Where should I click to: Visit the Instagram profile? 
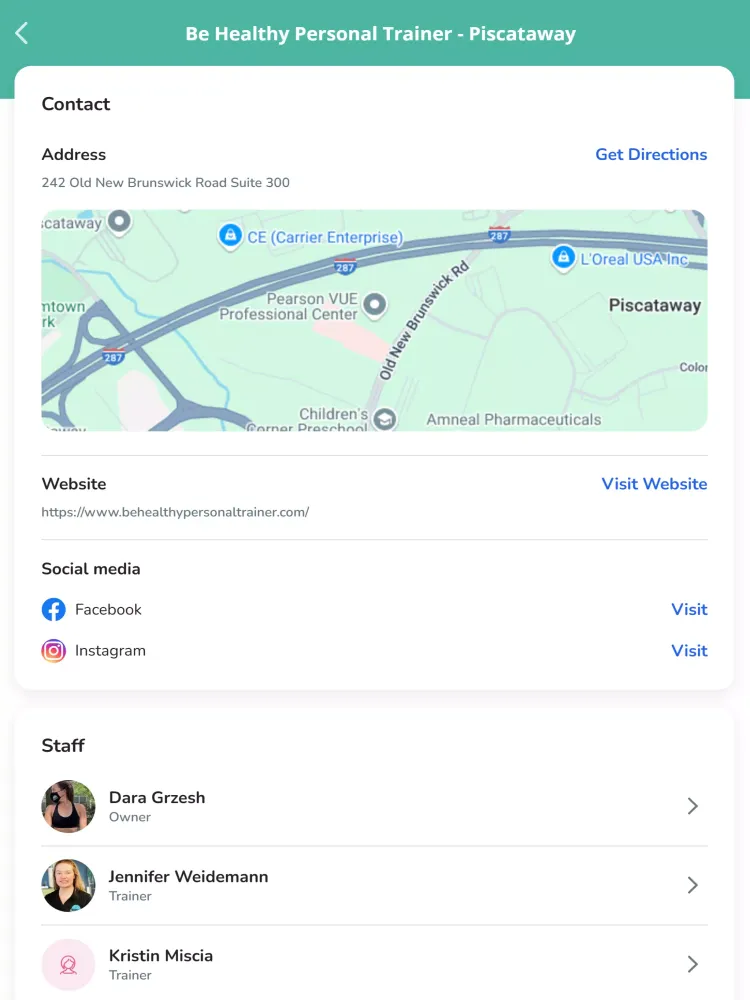pyautogui.click(x=689, y=650)
